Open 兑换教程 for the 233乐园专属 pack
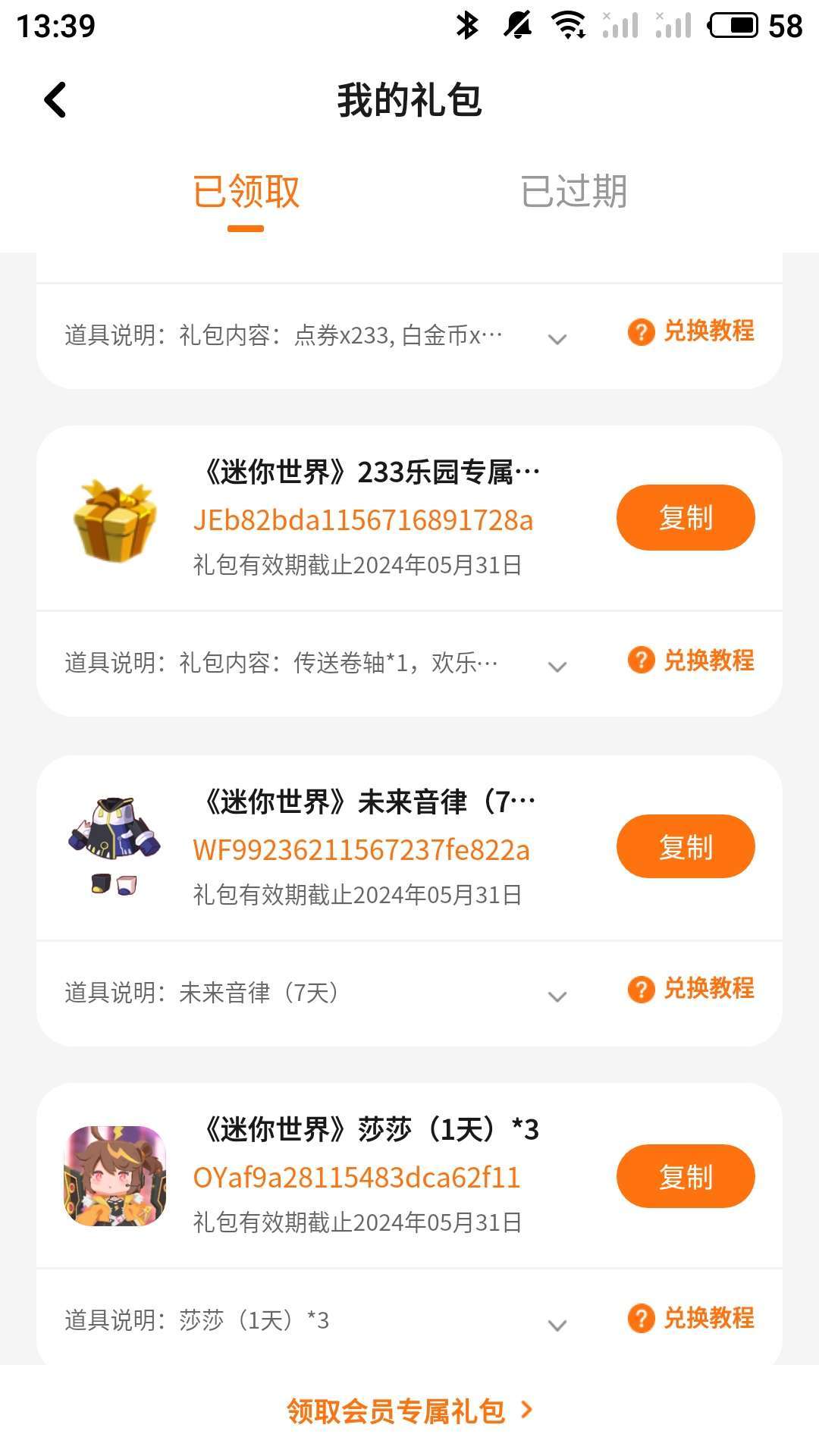Image resolution: width=819 pixels, height=1456 pixels. point(691,661)
